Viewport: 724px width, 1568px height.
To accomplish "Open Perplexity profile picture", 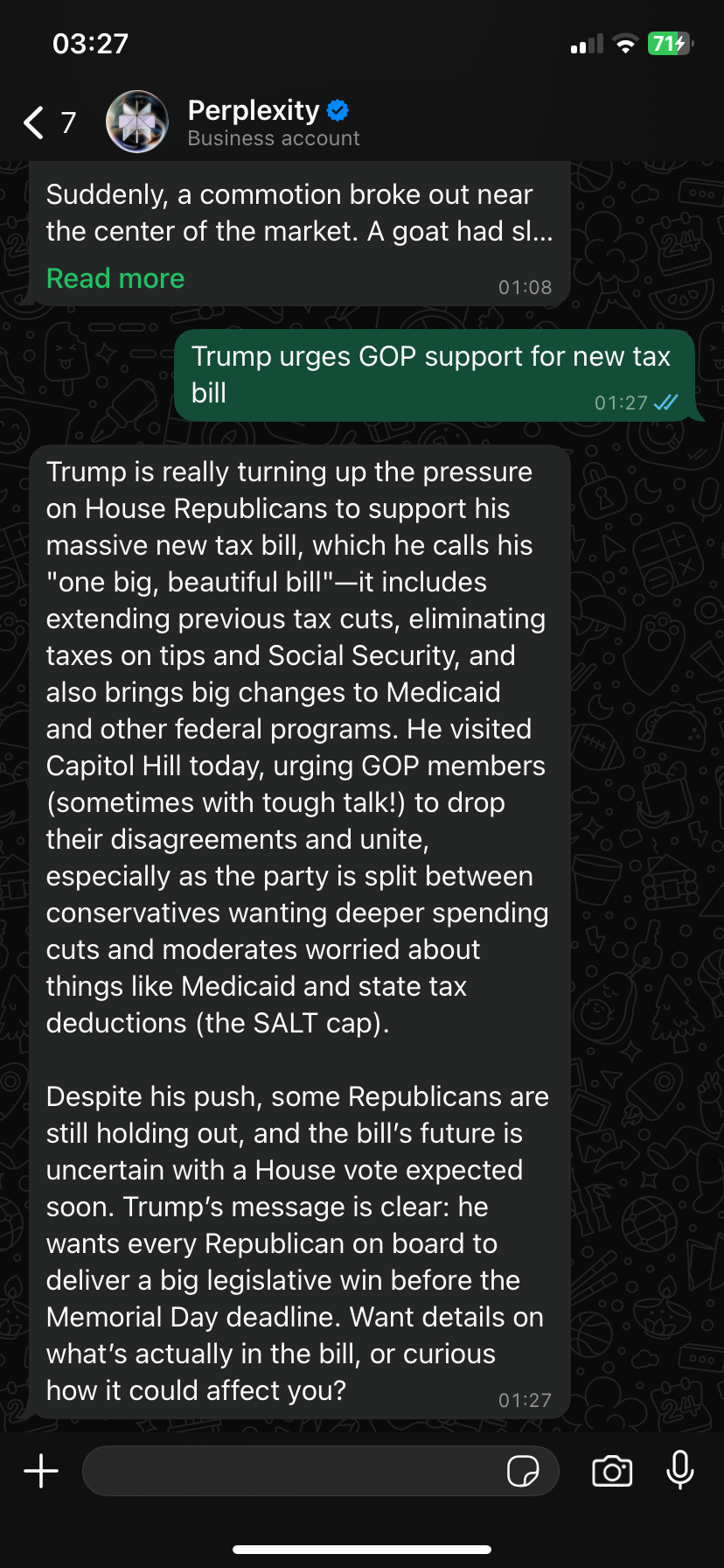I will (x=136, y=122).
